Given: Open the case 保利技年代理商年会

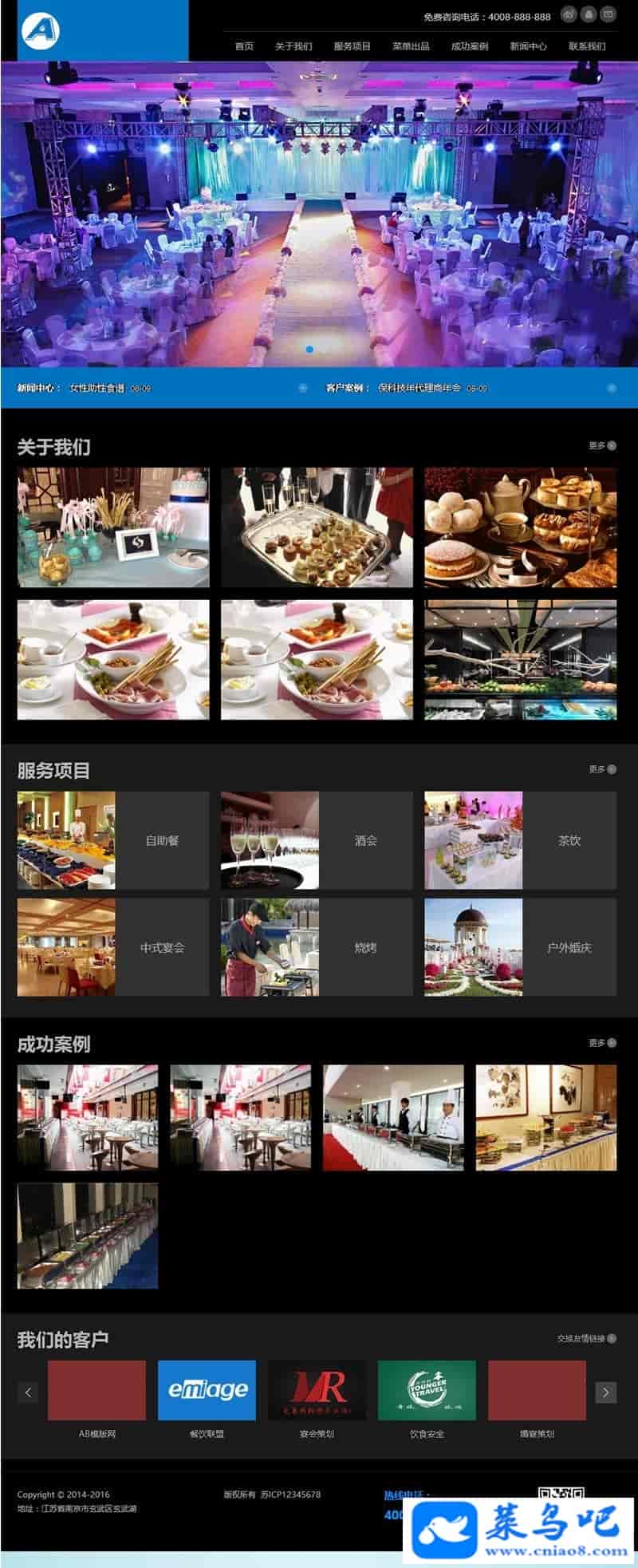Looking at the screenshot, I should pyautogui.click(x=419, y=388).
